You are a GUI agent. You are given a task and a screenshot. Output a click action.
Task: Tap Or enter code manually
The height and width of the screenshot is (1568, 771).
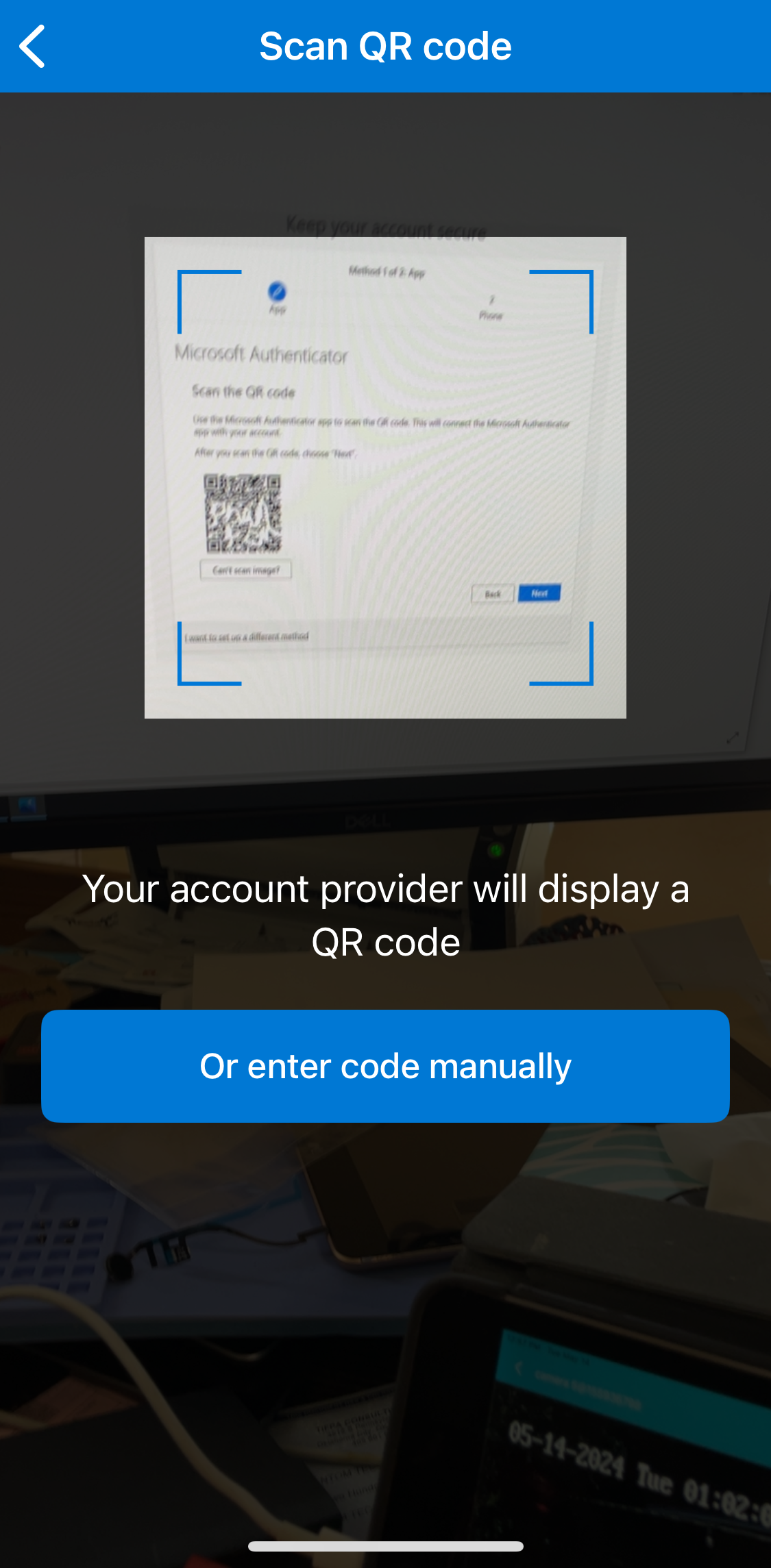385,1066
